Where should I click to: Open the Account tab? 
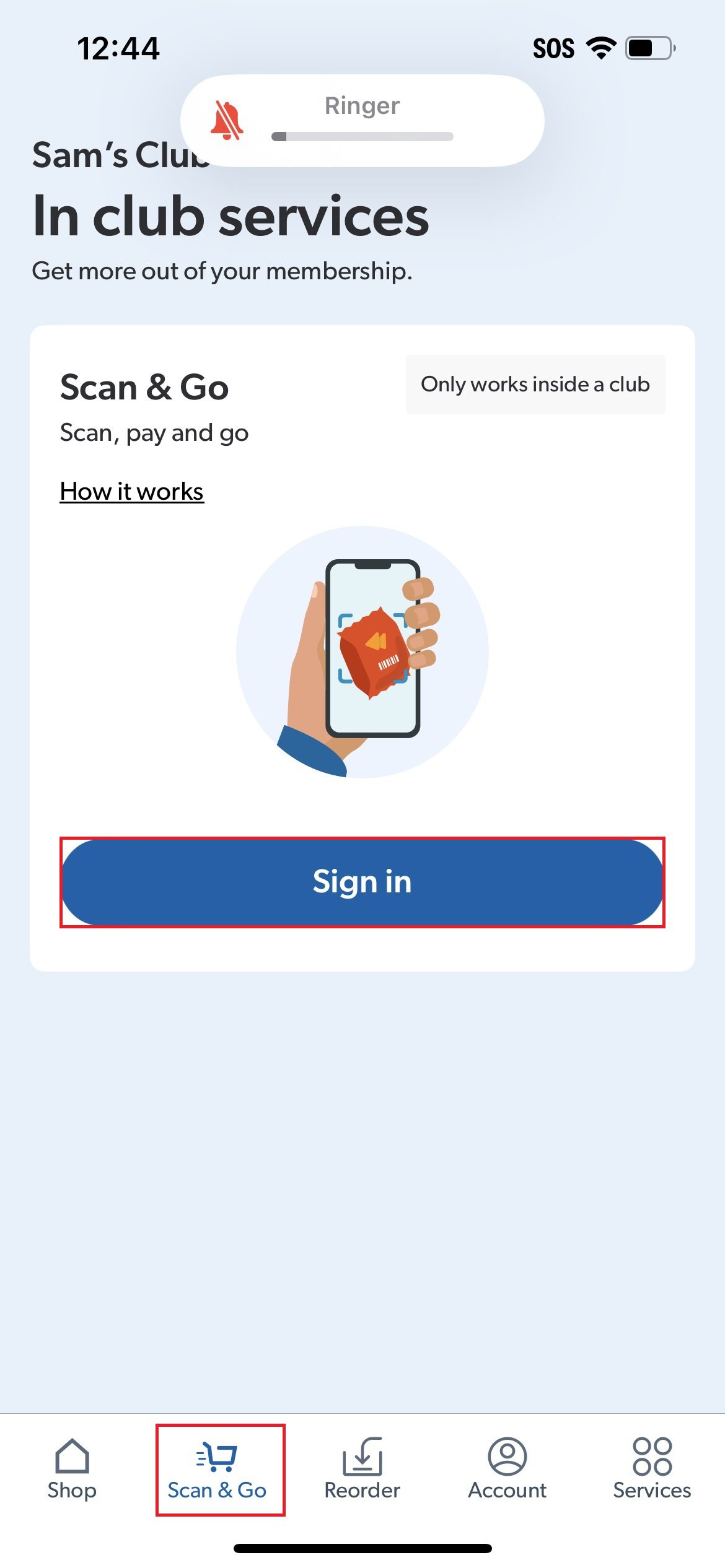point(507,1469)
